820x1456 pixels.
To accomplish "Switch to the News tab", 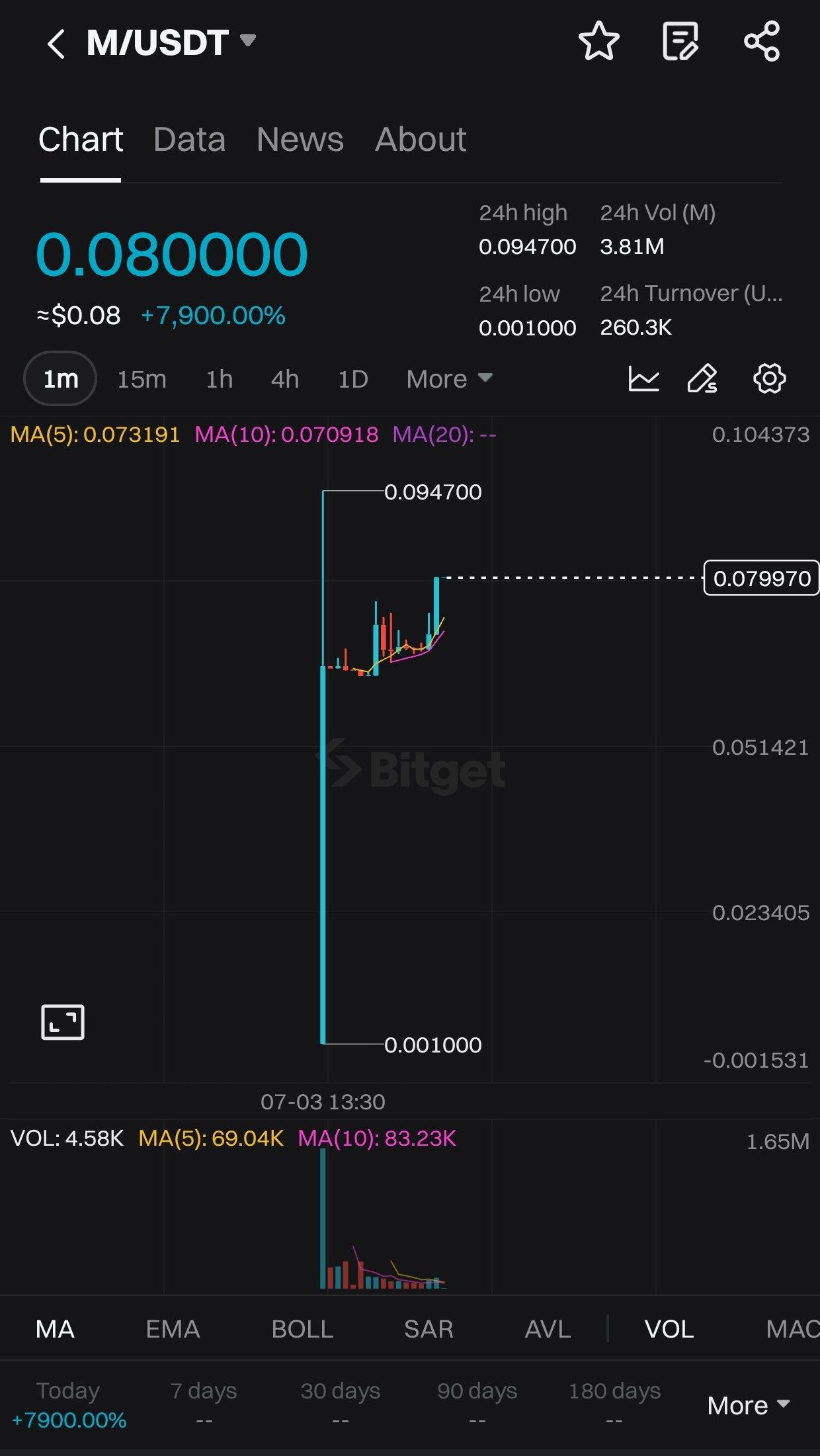I will [300, 140].
